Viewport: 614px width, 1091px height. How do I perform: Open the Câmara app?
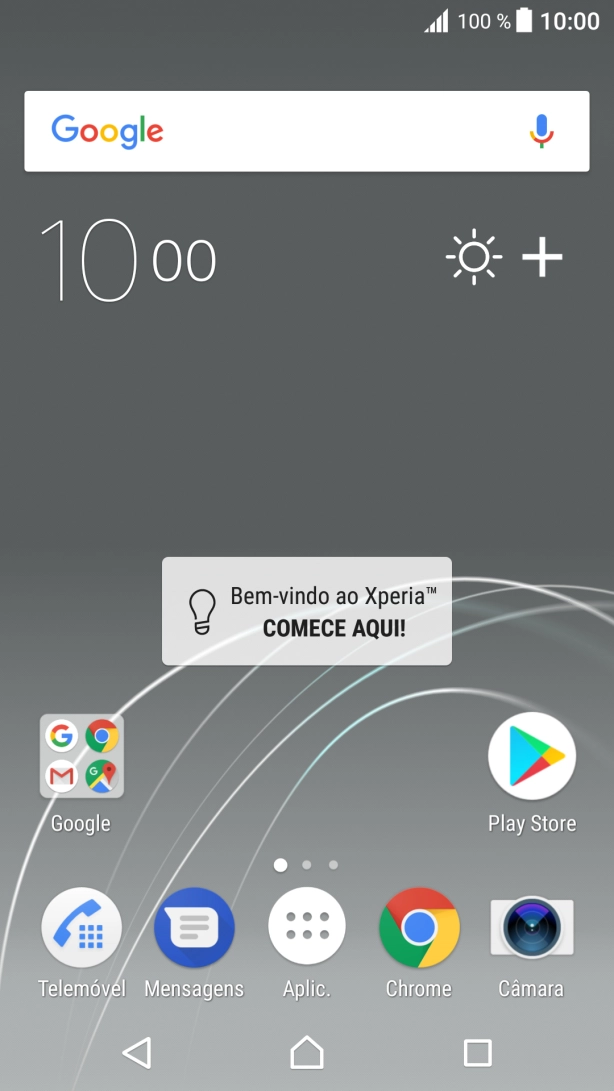pyautogui.click(x=531, y=927)
